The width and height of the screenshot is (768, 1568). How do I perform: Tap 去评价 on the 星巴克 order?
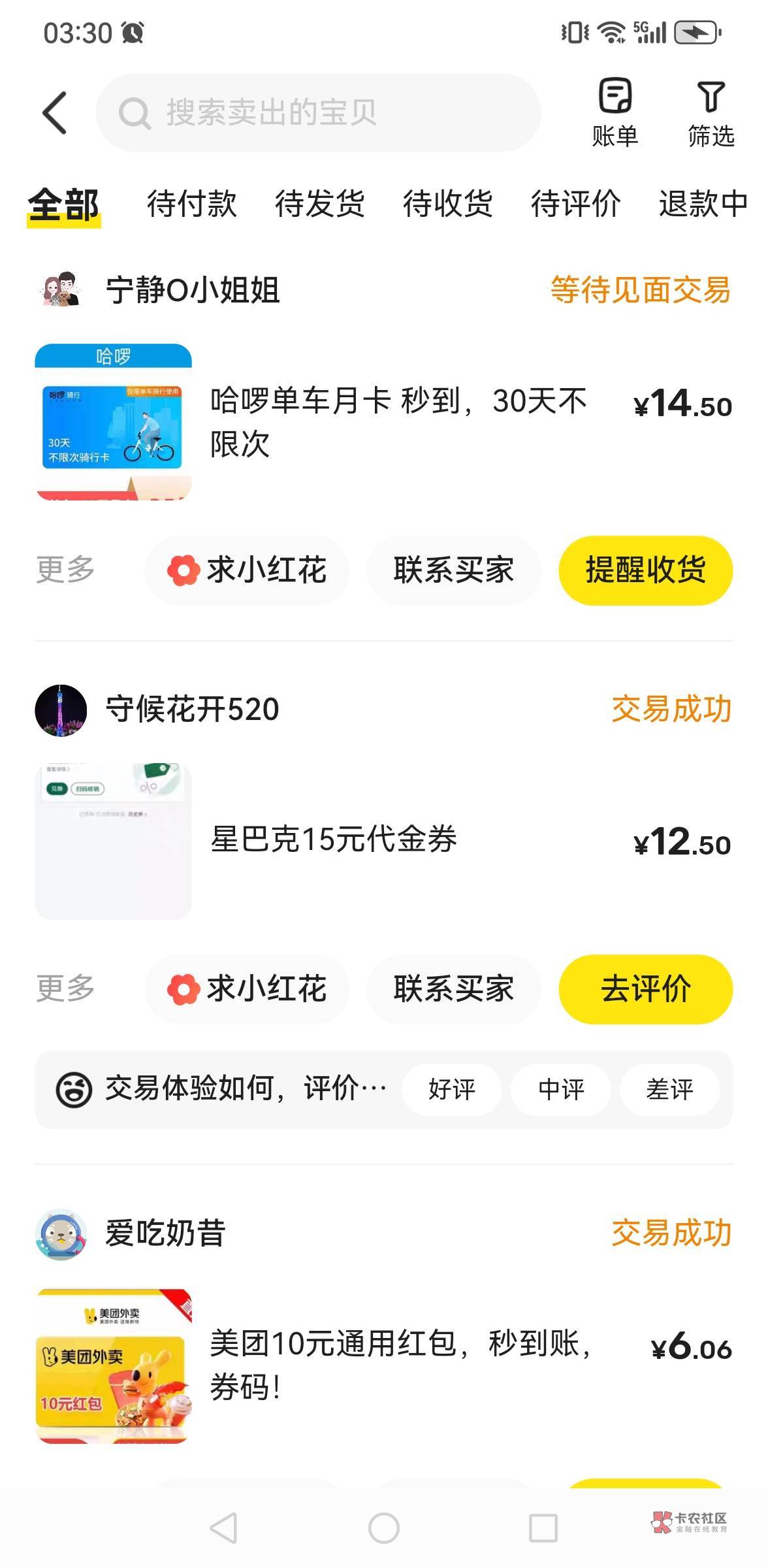tap(645, 988)
